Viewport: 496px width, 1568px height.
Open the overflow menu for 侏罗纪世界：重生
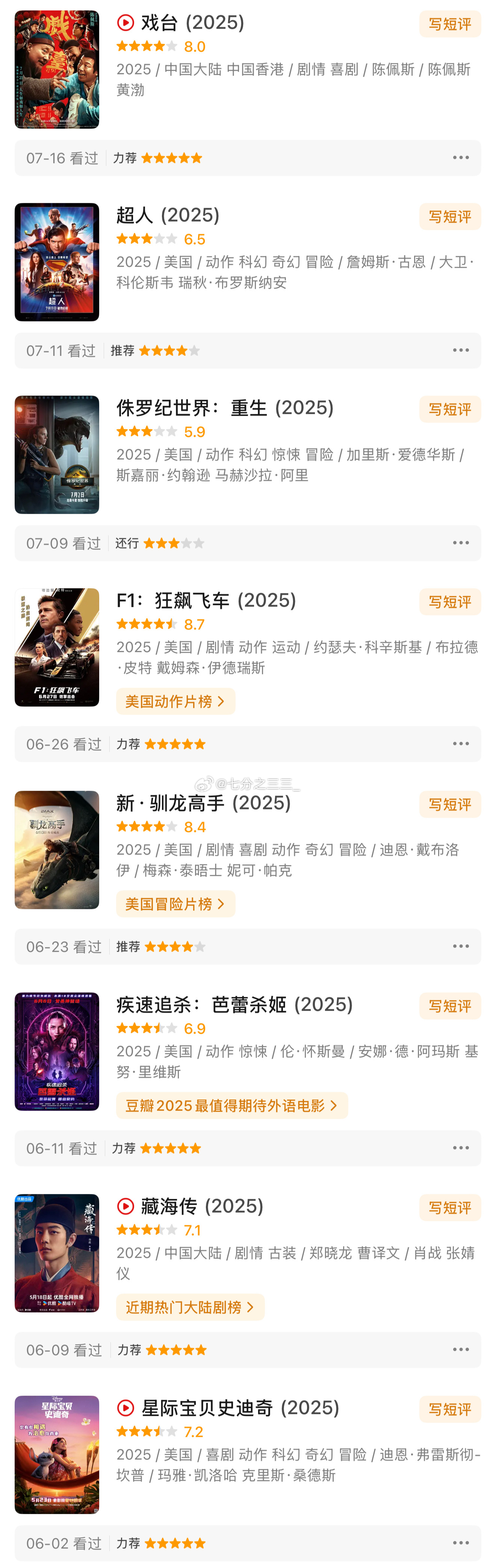pyautogui.click(x=461, y=542)
